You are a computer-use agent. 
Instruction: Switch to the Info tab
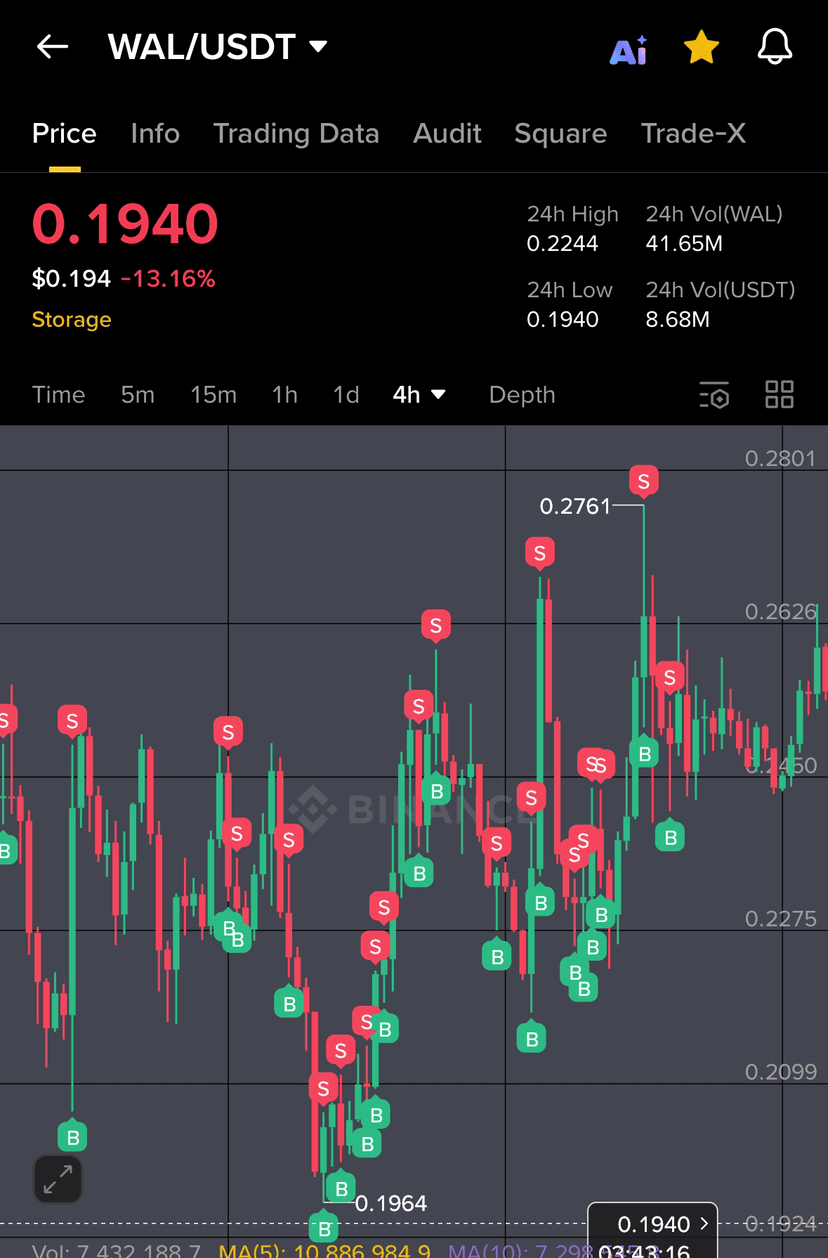pyautogui.click(x=155, y=134)
